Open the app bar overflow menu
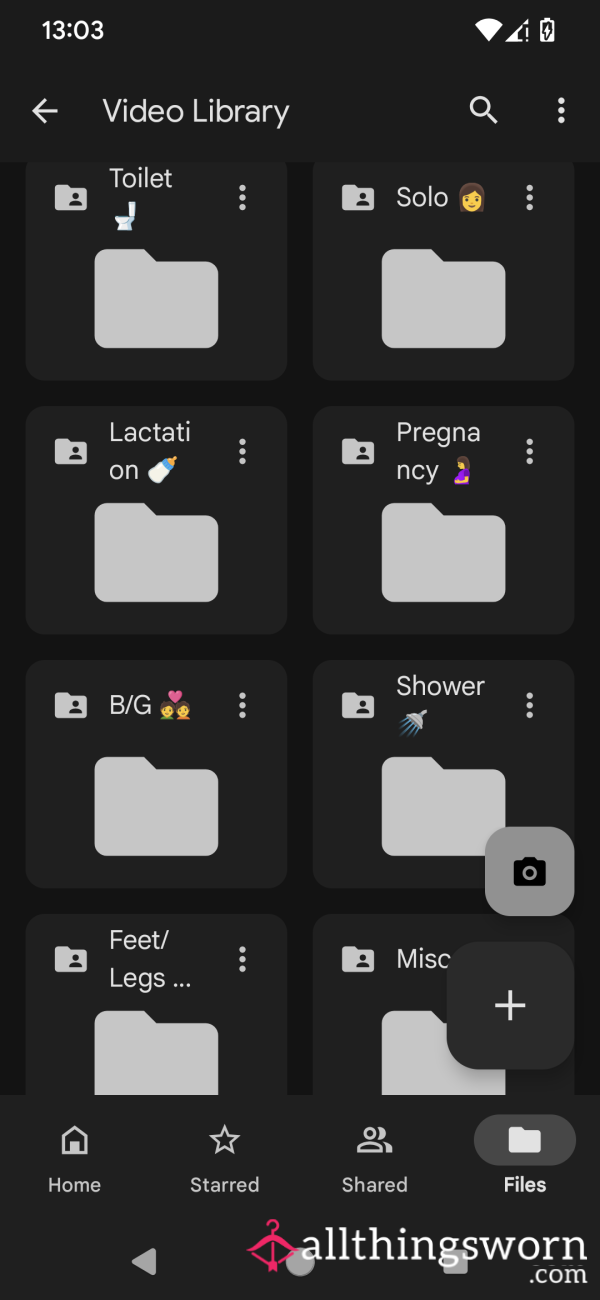This screenshot has width=600, height=1300. coord(561,111)
